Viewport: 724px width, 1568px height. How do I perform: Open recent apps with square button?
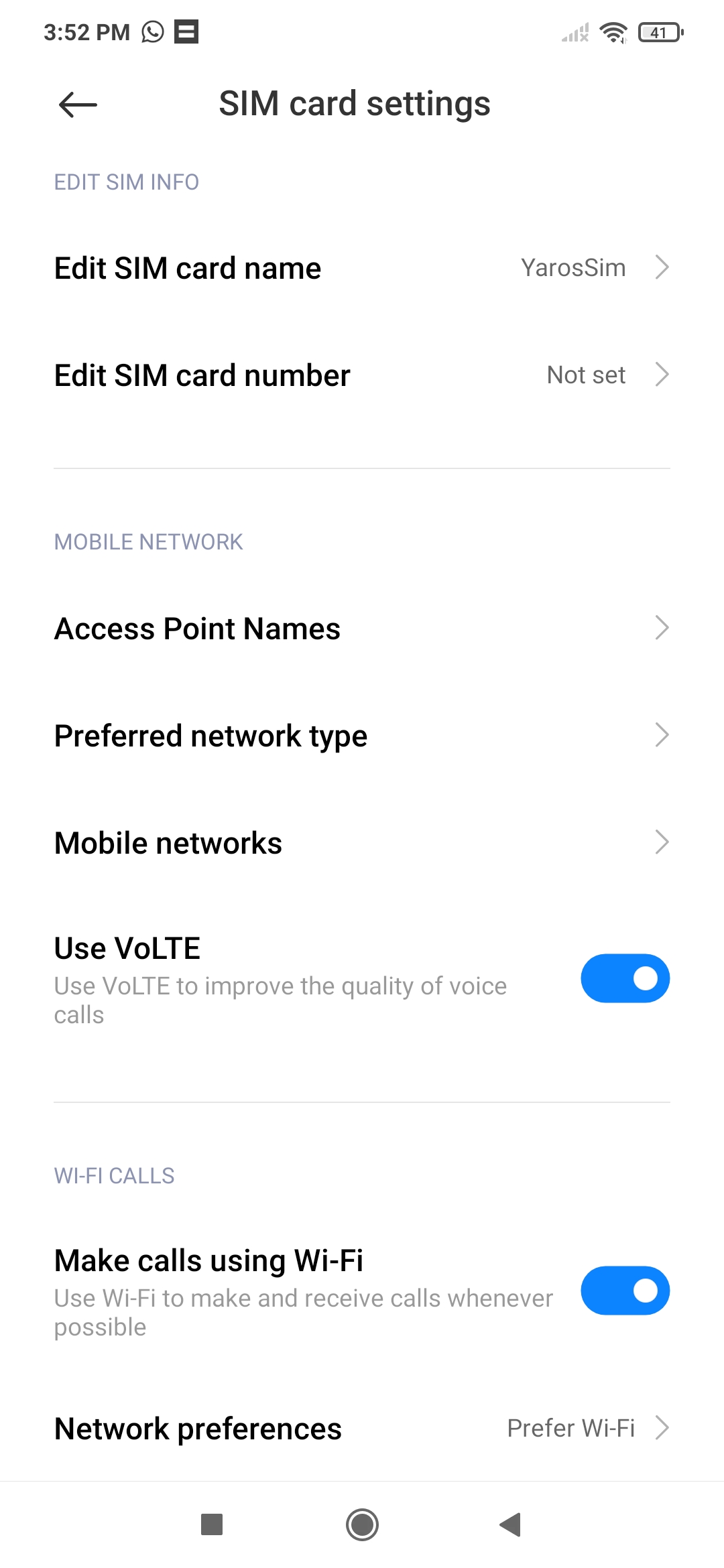coord(212,1524)
